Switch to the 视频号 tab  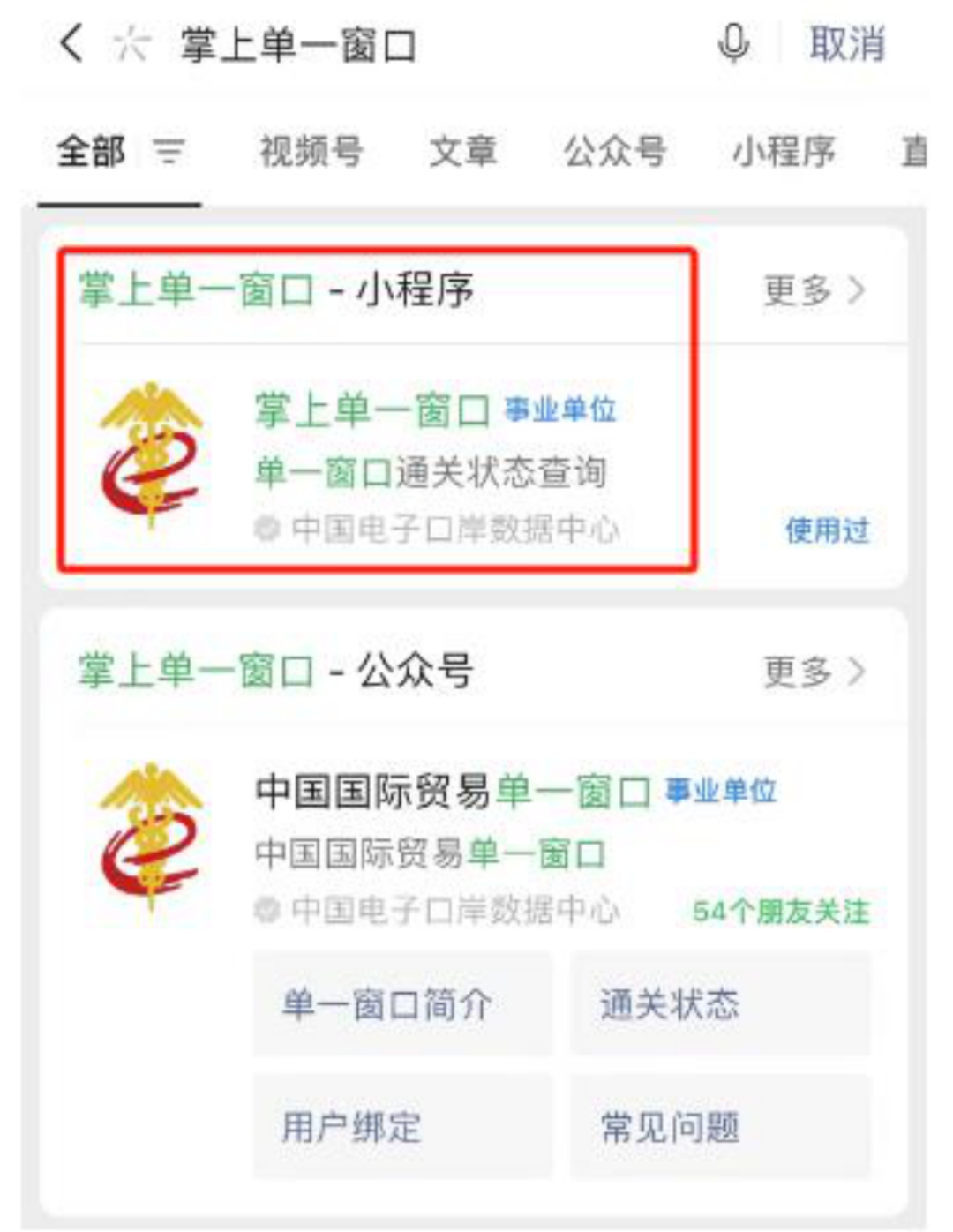tap(311, 152)
